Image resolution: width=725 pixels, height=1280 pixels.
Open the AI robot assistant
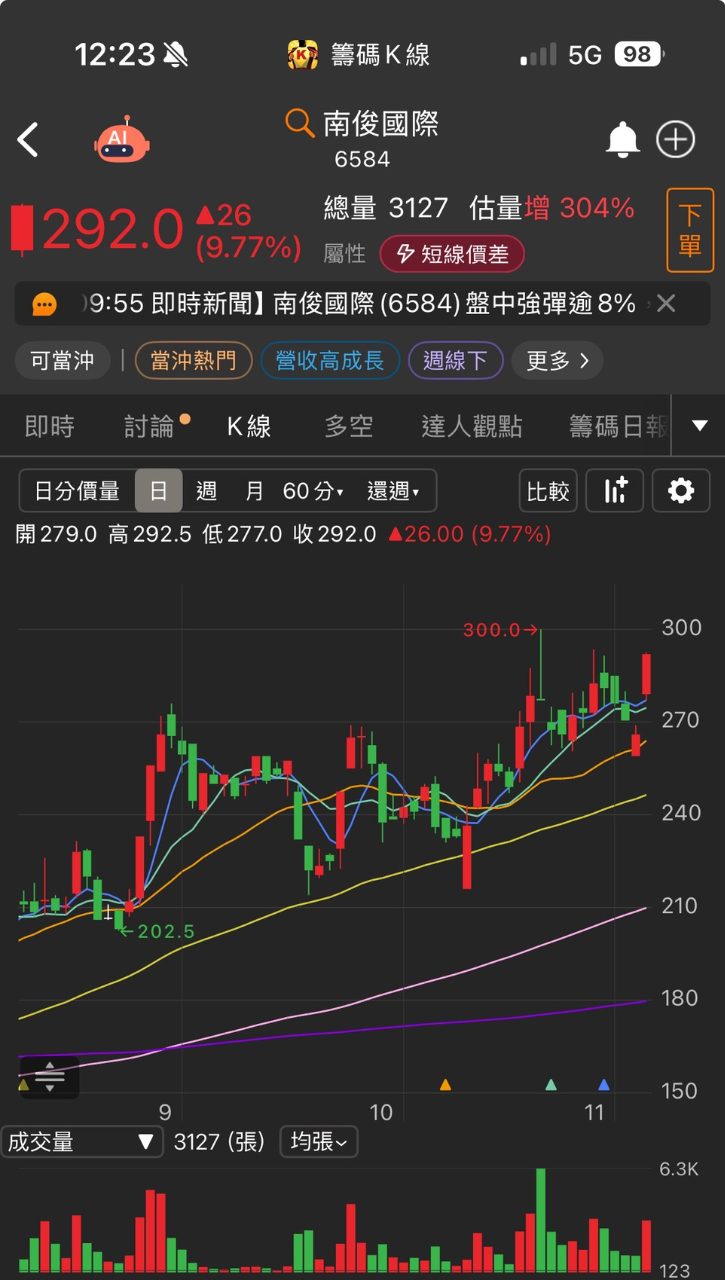[x=123, y=141]
